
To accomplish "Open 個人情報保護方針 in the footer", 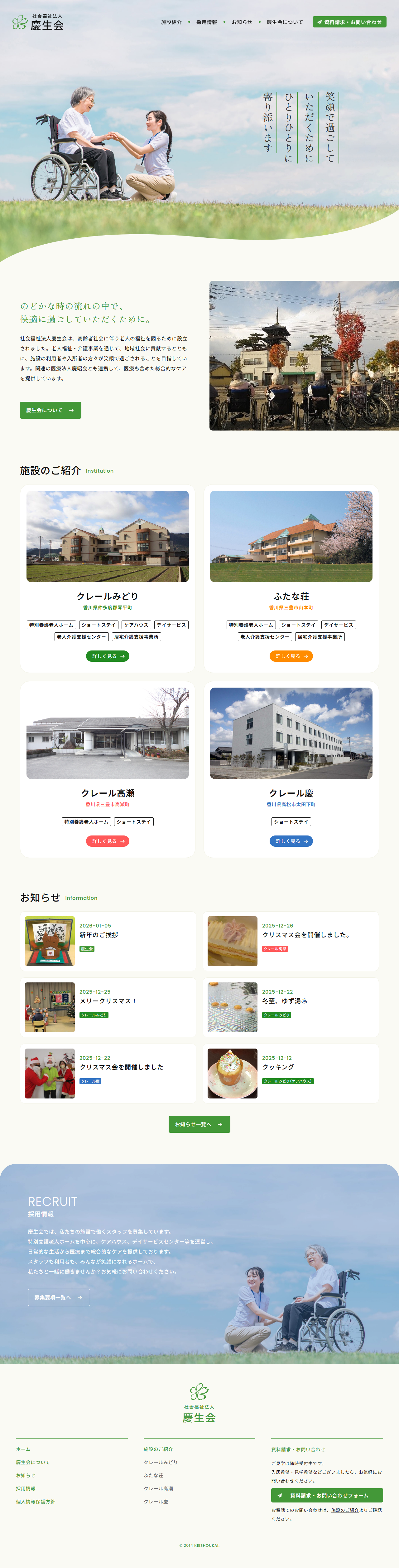I will (x=35, y=1502).
